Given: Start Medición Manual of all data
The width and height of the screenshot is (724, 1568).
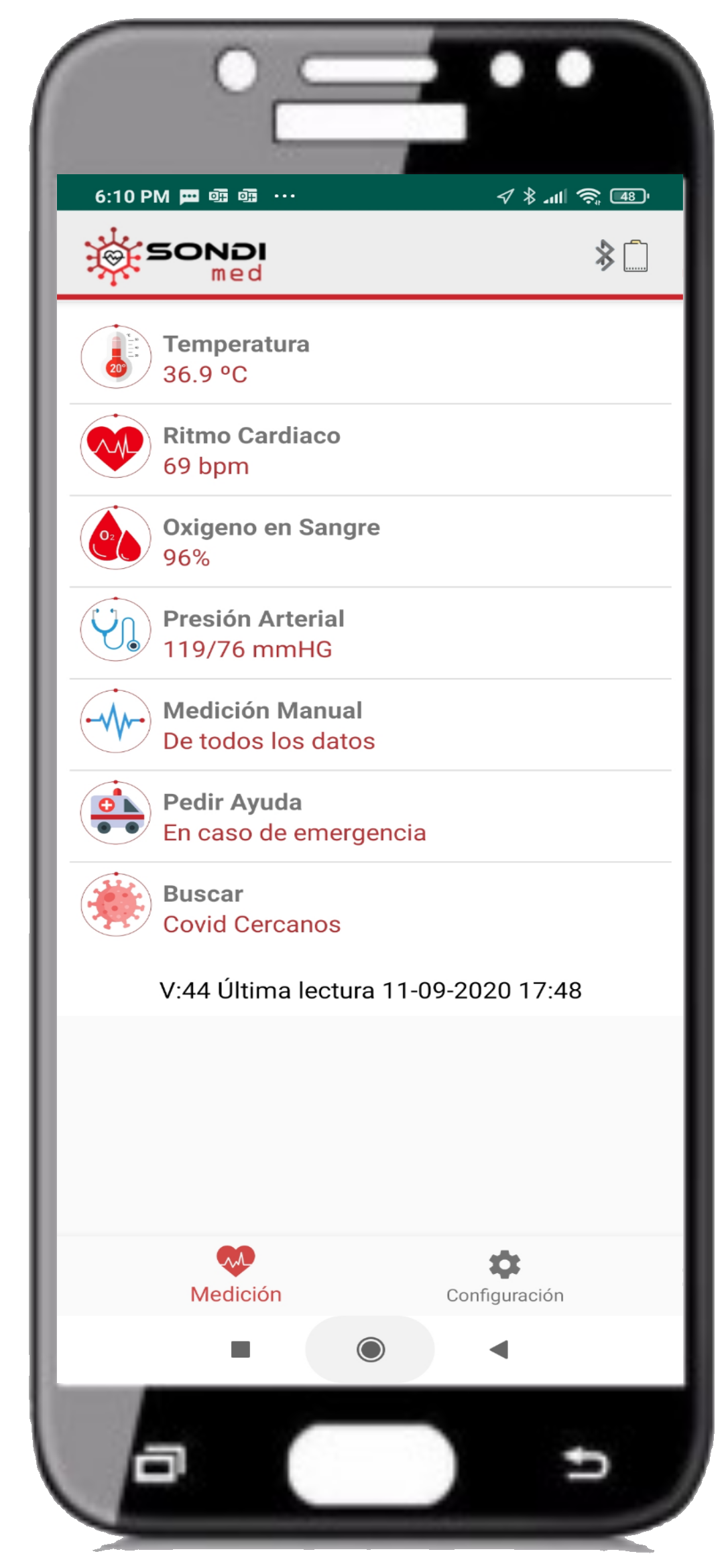Looking at the screenshot, I should pos(369,726).
